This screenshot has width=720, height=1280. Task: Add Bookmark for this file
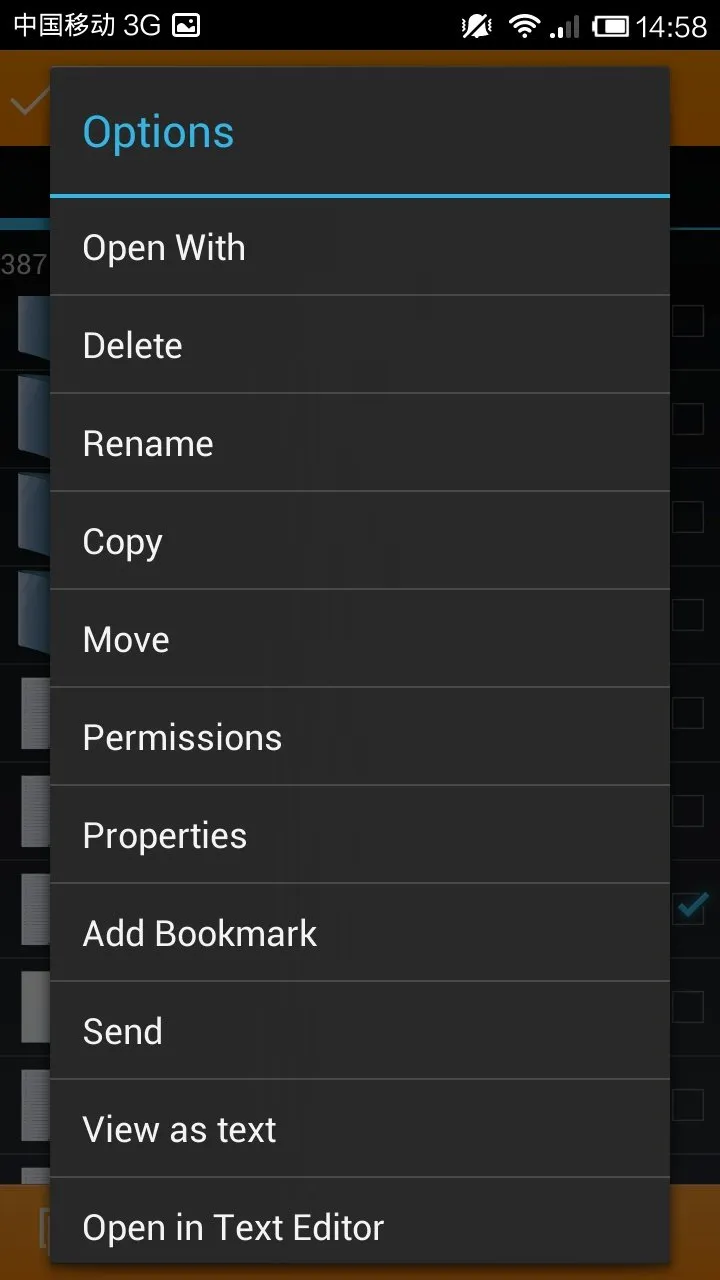[x=360, y=933]
